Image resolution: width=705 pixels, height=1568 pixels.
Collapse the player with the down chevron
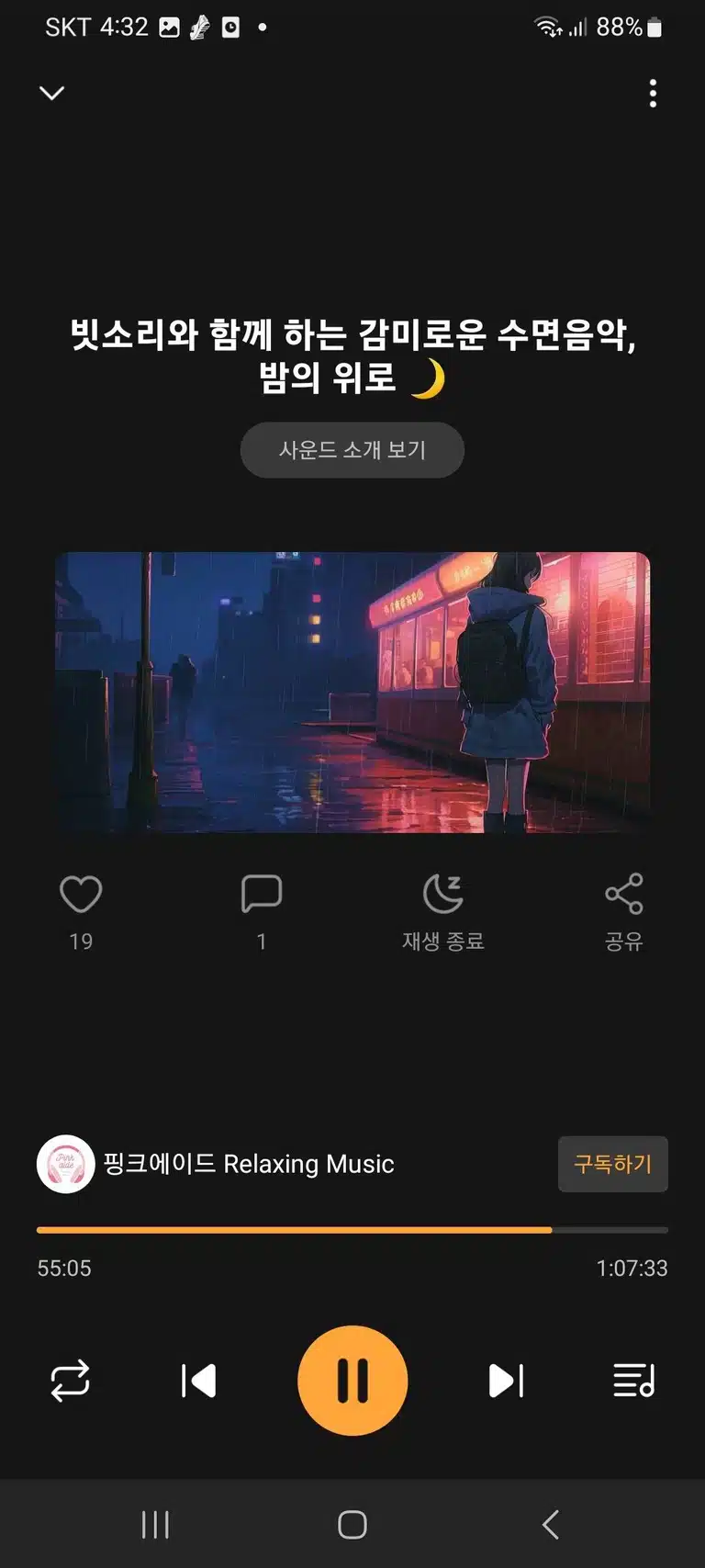52,93
